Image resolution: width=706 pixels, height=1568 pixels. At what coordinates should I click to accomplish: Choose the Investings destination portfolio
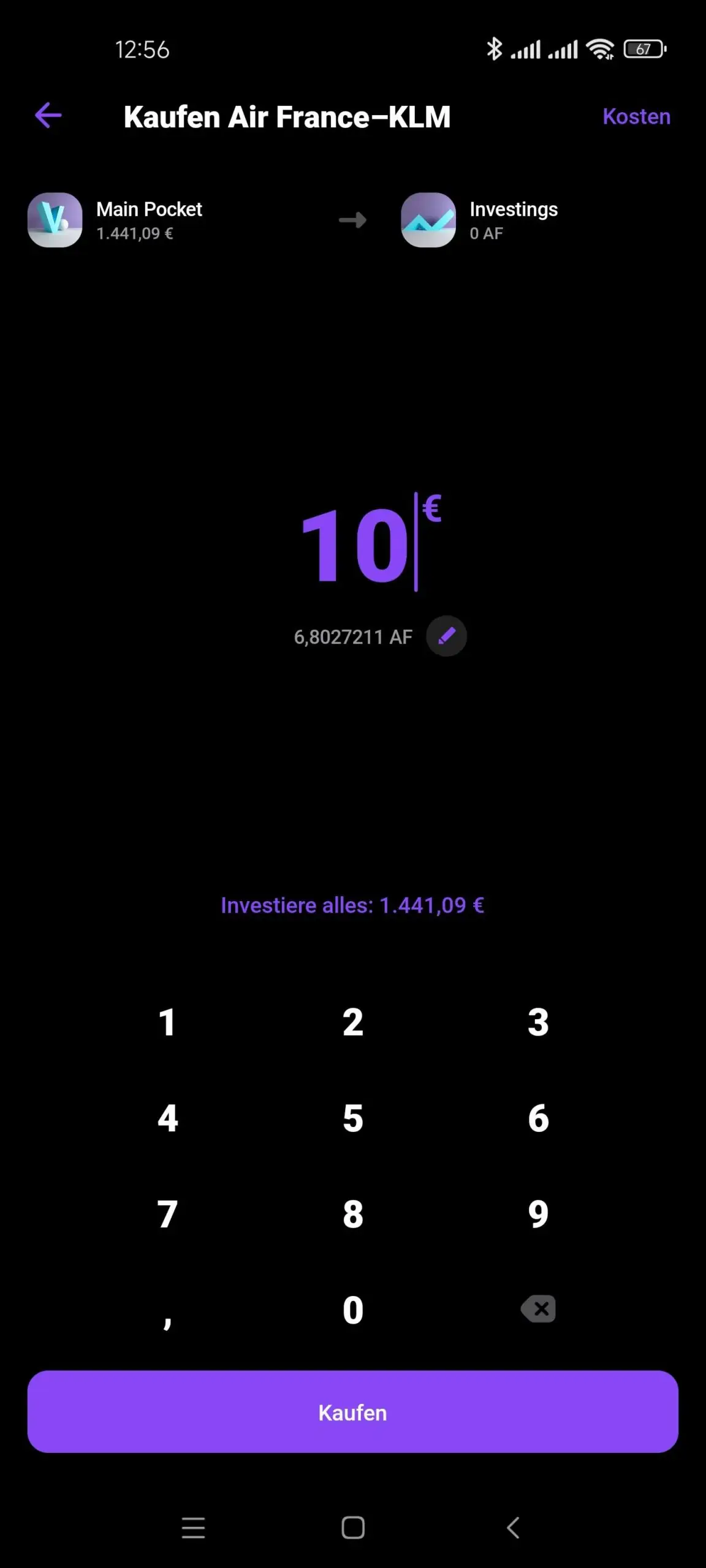[x=479, y=220]
